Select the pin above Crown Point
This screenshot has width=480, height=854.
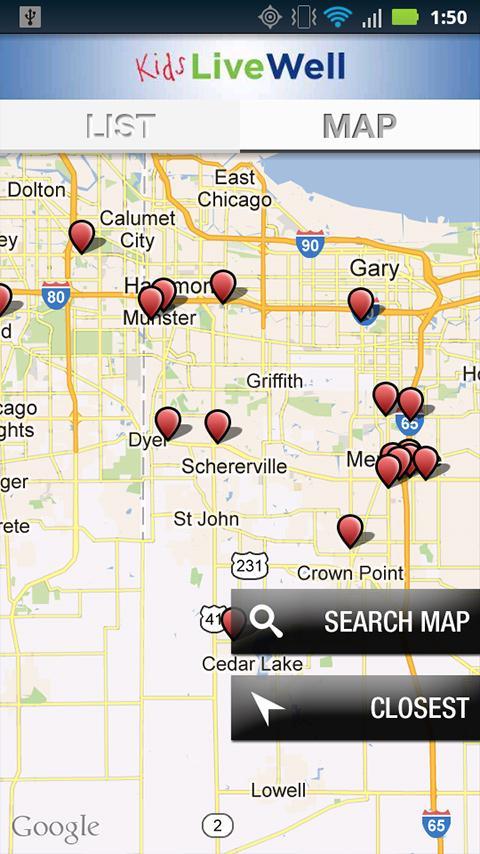coord(350,531)
